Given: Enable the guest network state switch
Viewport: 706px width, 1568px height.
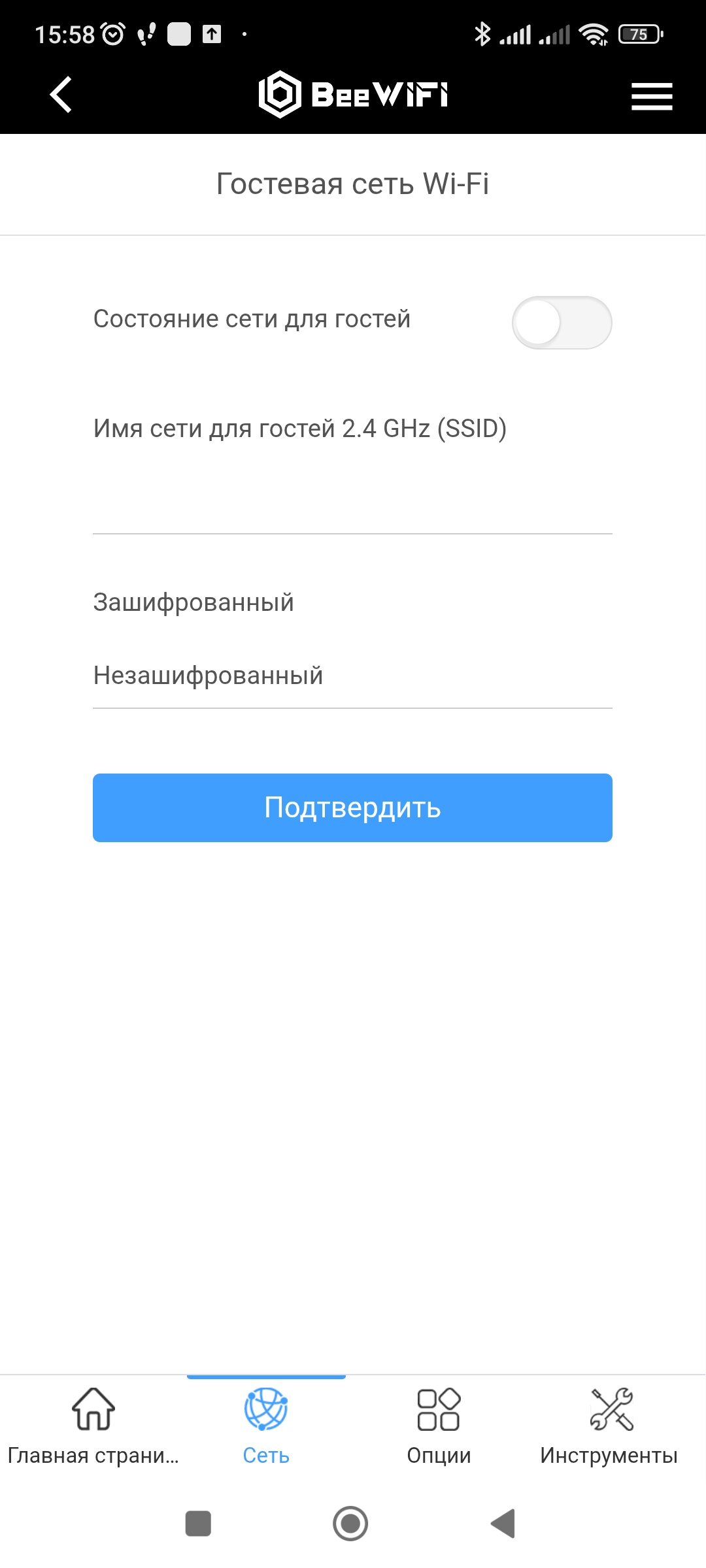Looking at the screenshot, I should coord(562,323).
